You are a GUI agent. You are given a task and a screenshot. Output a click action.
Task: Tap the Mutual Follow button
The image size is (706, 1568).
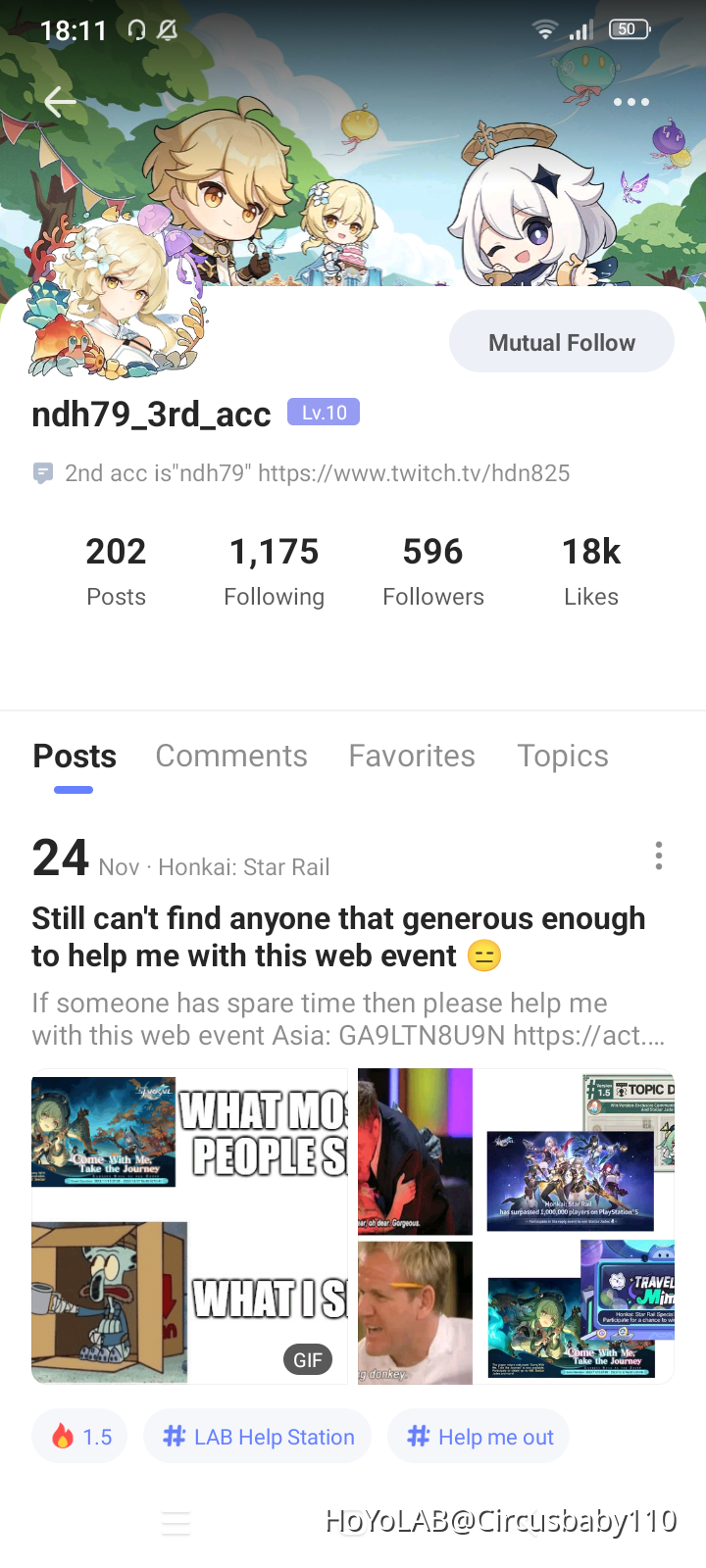click(x=561, y=342)
